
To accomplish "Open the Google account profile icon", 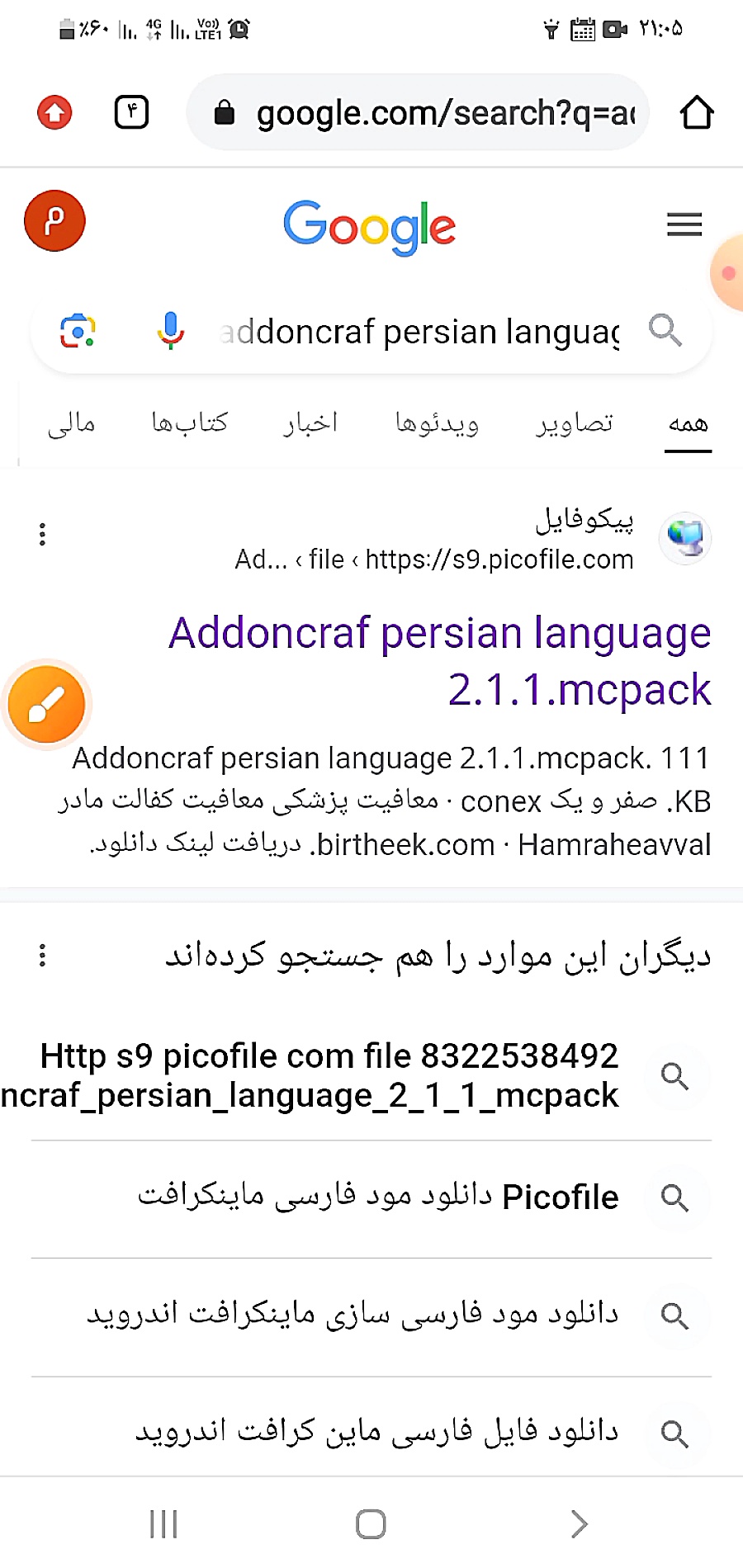I will pyautogui.click(x=54, y=221).
